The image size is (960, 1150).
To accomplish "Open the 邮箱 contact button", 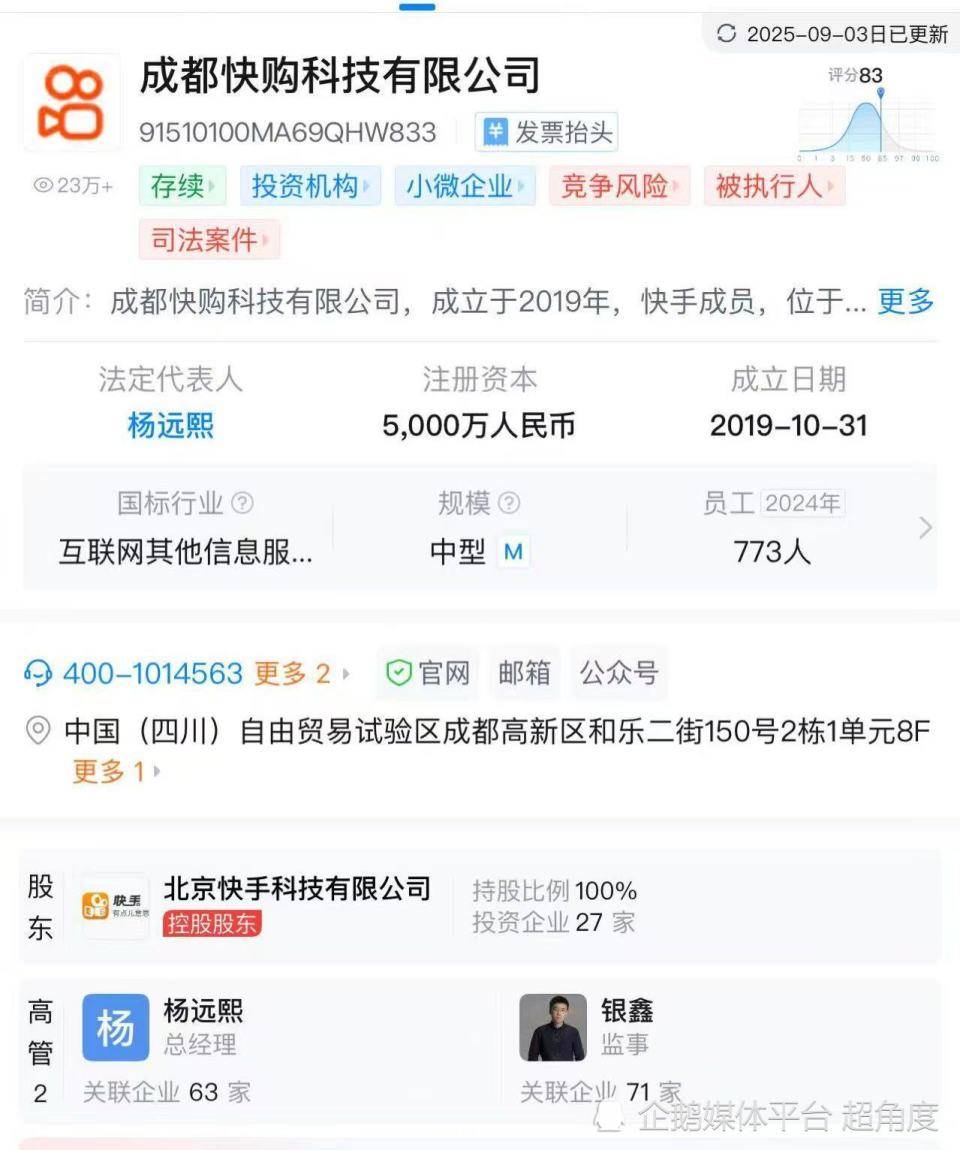I will click(525, 674).
